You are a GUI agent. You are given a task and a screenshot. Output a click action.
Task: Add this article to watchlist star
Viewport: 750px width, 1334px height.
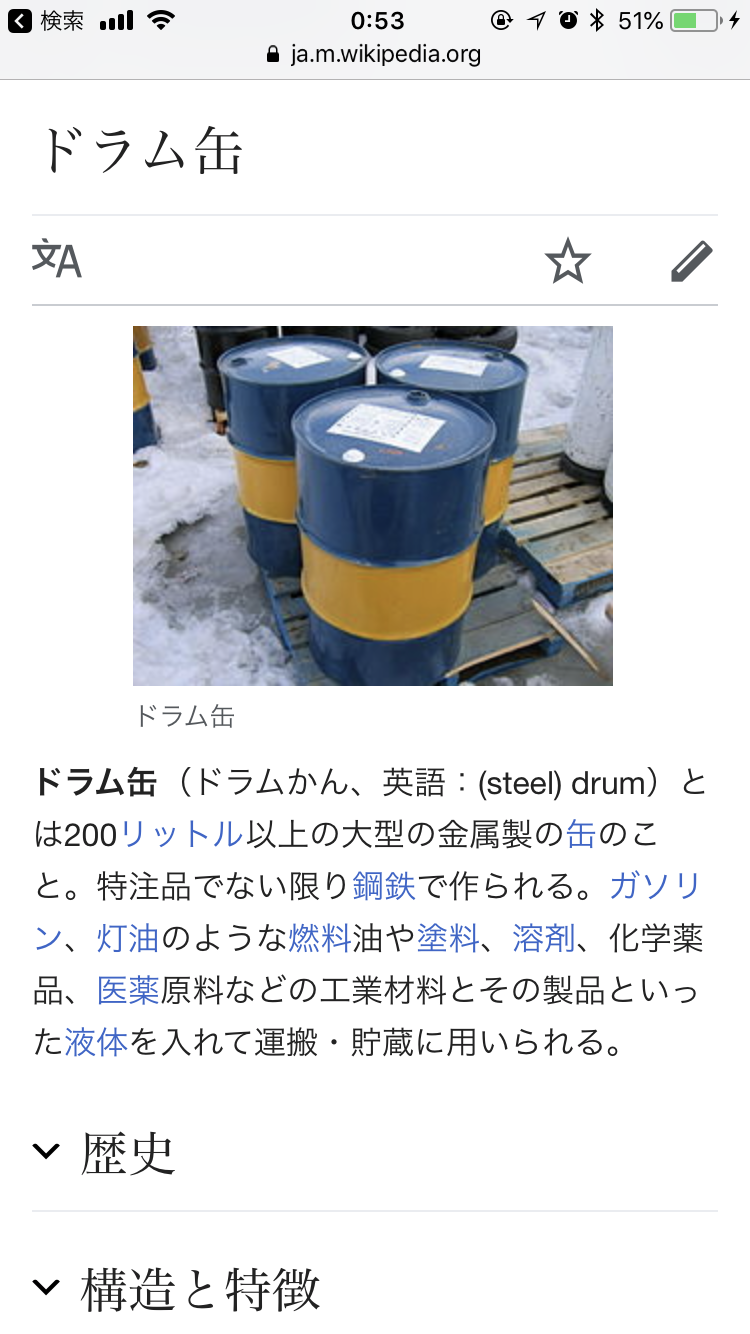(568, 261)
